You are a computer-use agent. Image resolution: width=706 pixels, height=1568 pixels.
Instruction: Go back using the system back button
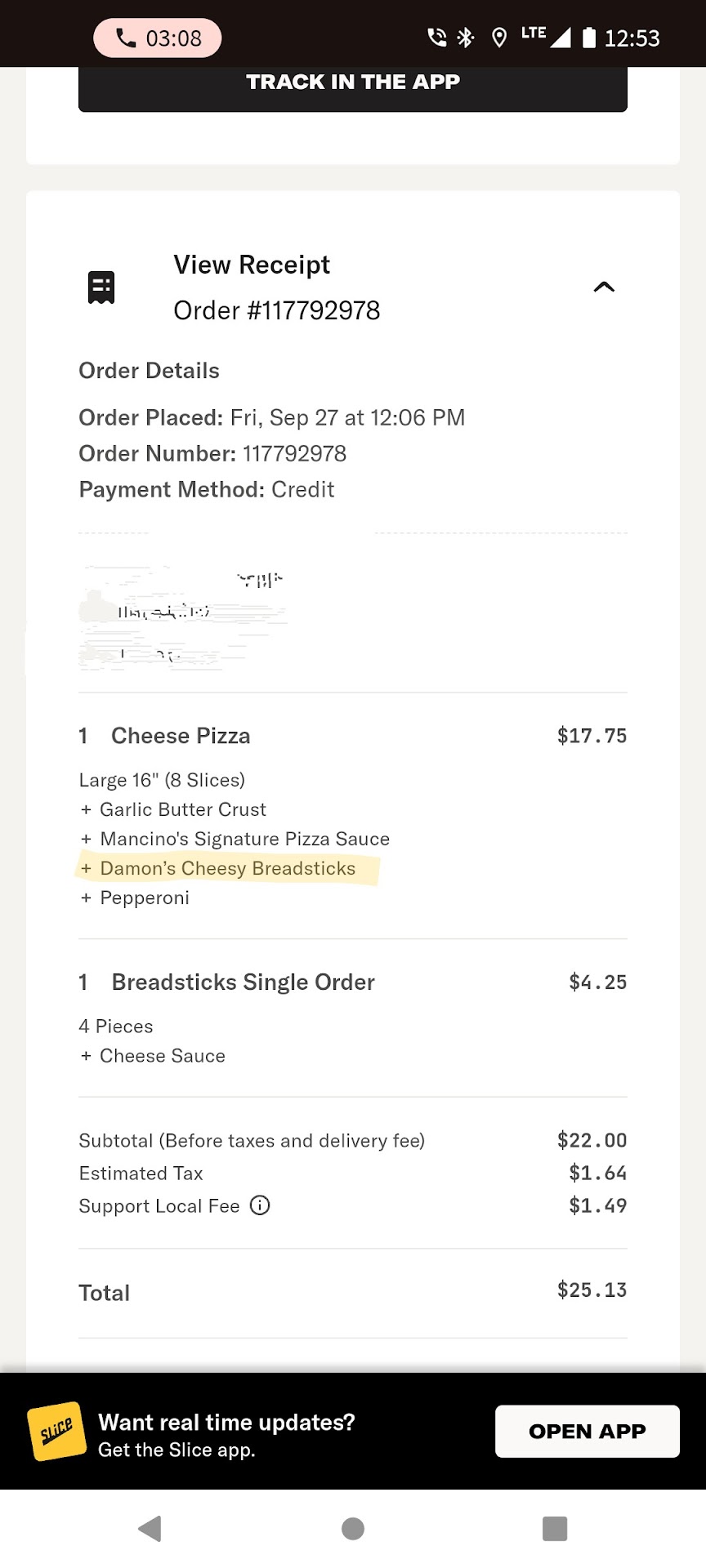[x=150, y=1528]
